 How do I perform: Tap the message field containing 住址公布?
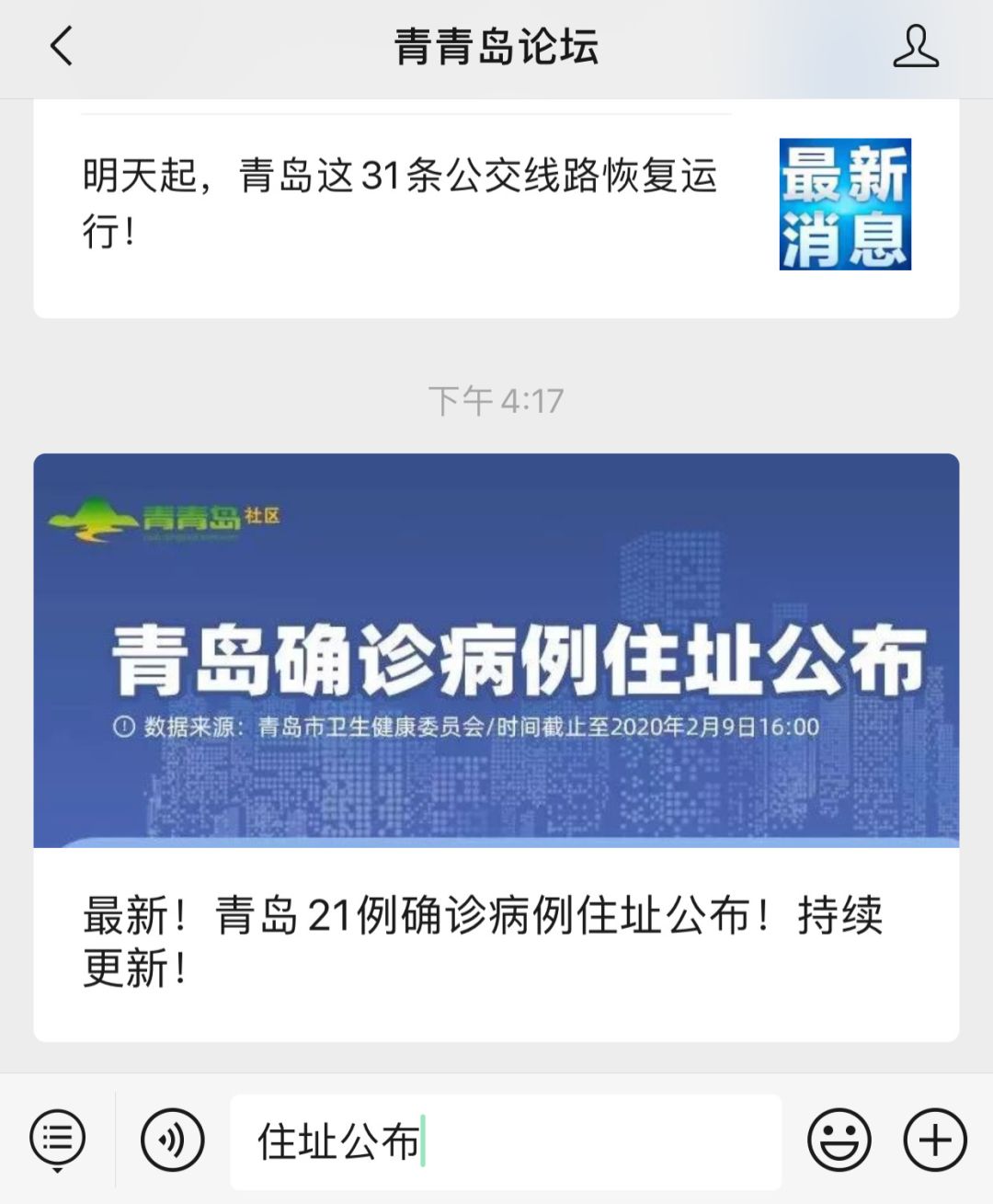[506, 1141]
